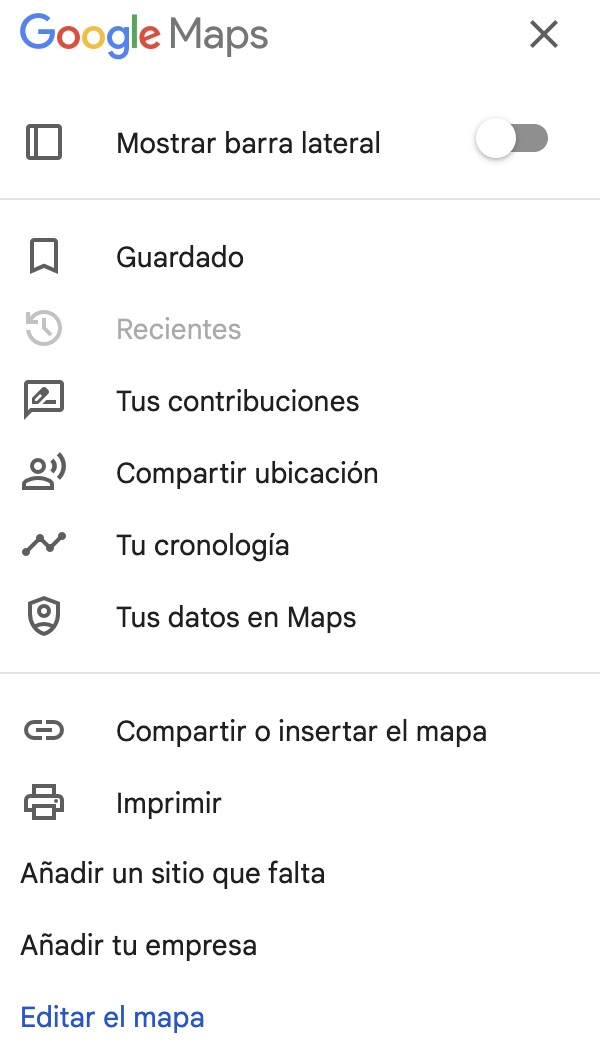Open the Editar el mapa link
Image resolution: width=600 pixels, height=1058 pixels.
point(113,1018)
